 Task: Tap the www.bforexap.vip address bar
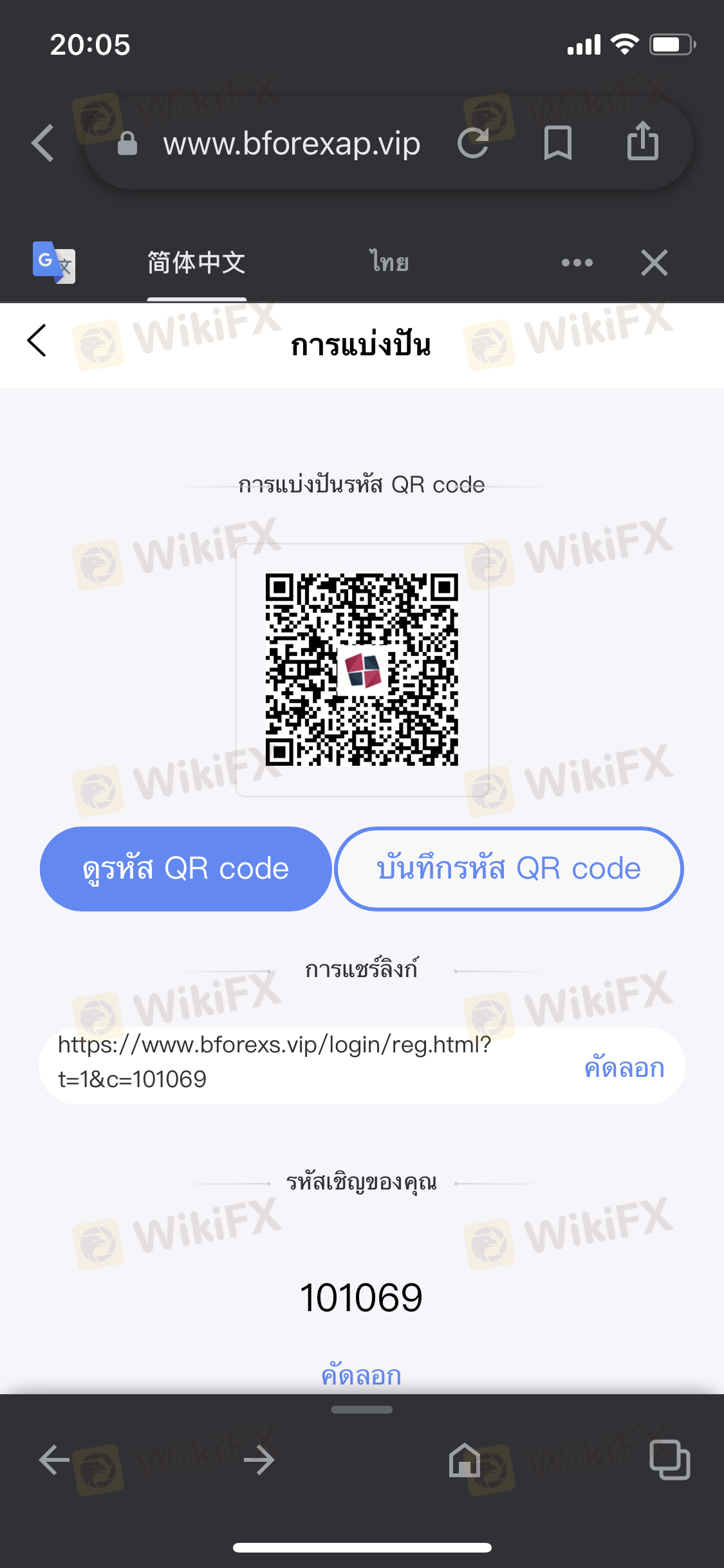[x=291, y=143]
